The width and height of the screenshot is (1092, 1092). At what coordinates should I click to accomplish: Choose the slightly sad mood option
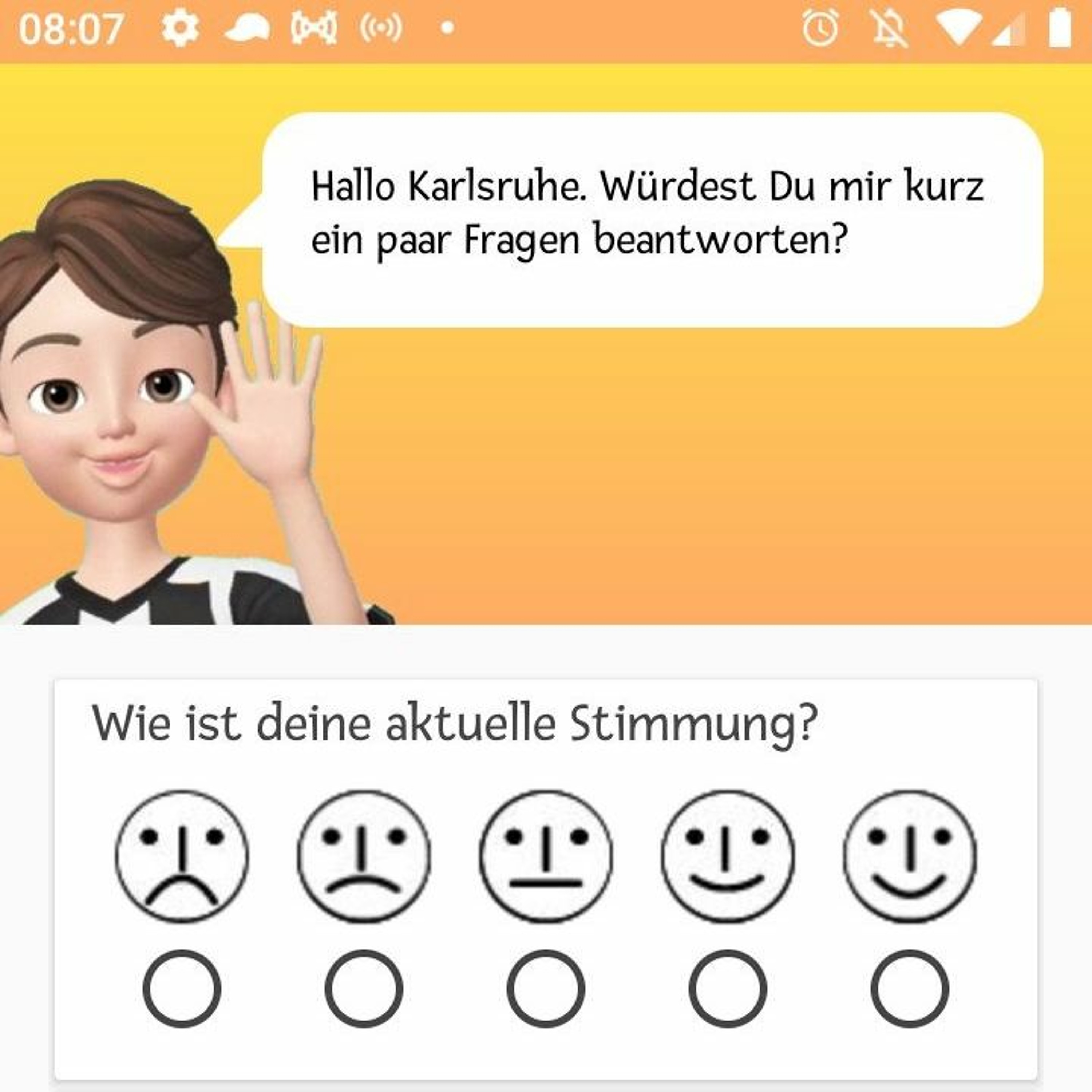click(x=363, y=989)
